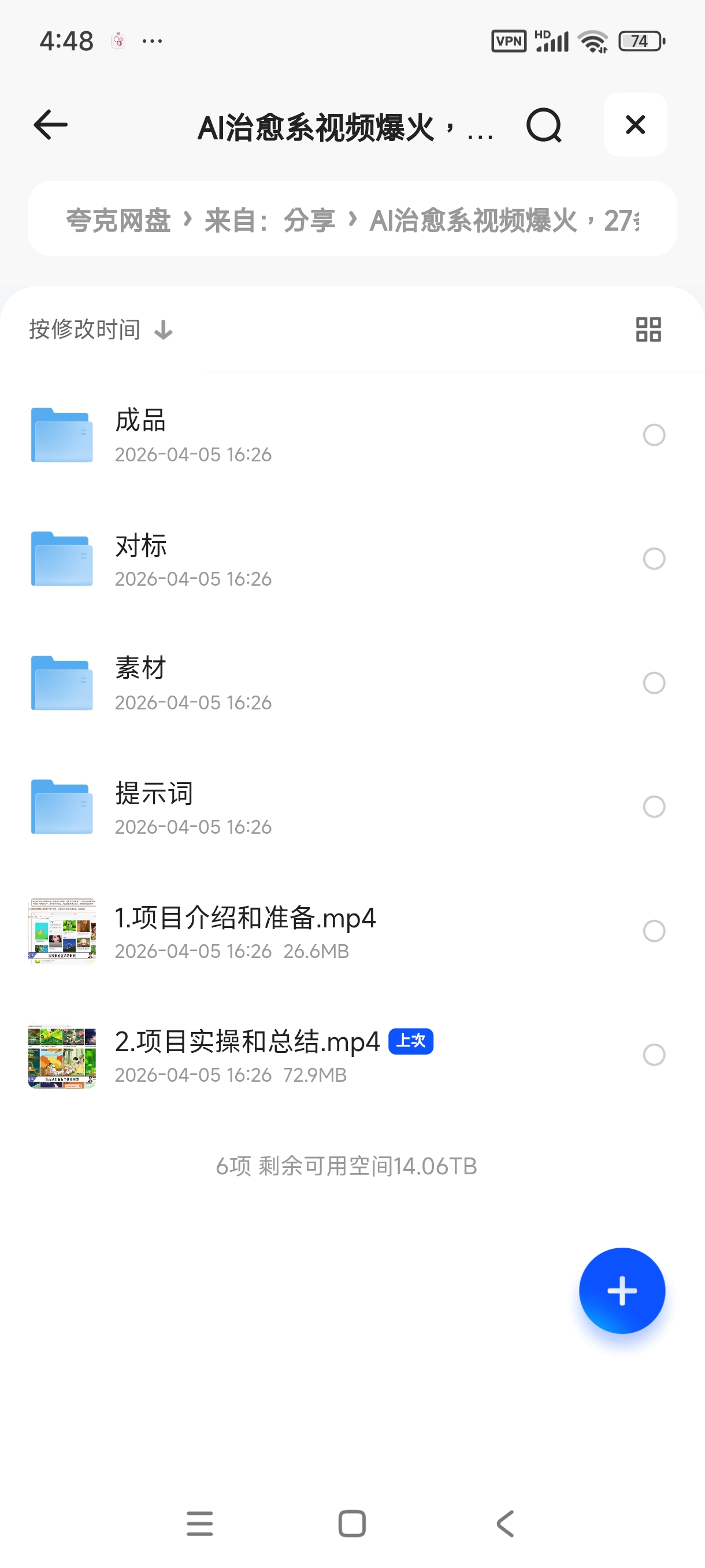Go to the system home screen
The height and width of the screenshot is (1568, 705).
(352, 1523)
